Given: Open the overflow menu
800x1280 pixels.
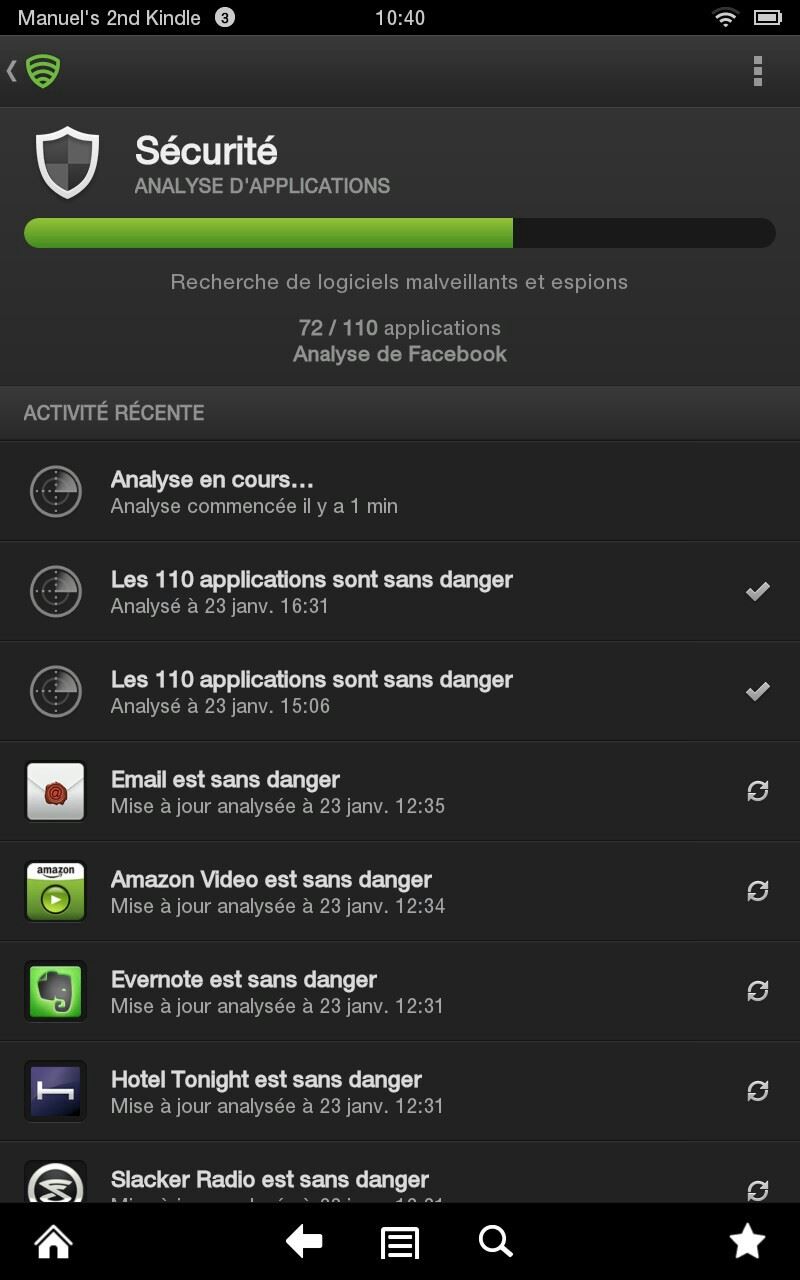Looking at the screenshot, I should (757, 71).
